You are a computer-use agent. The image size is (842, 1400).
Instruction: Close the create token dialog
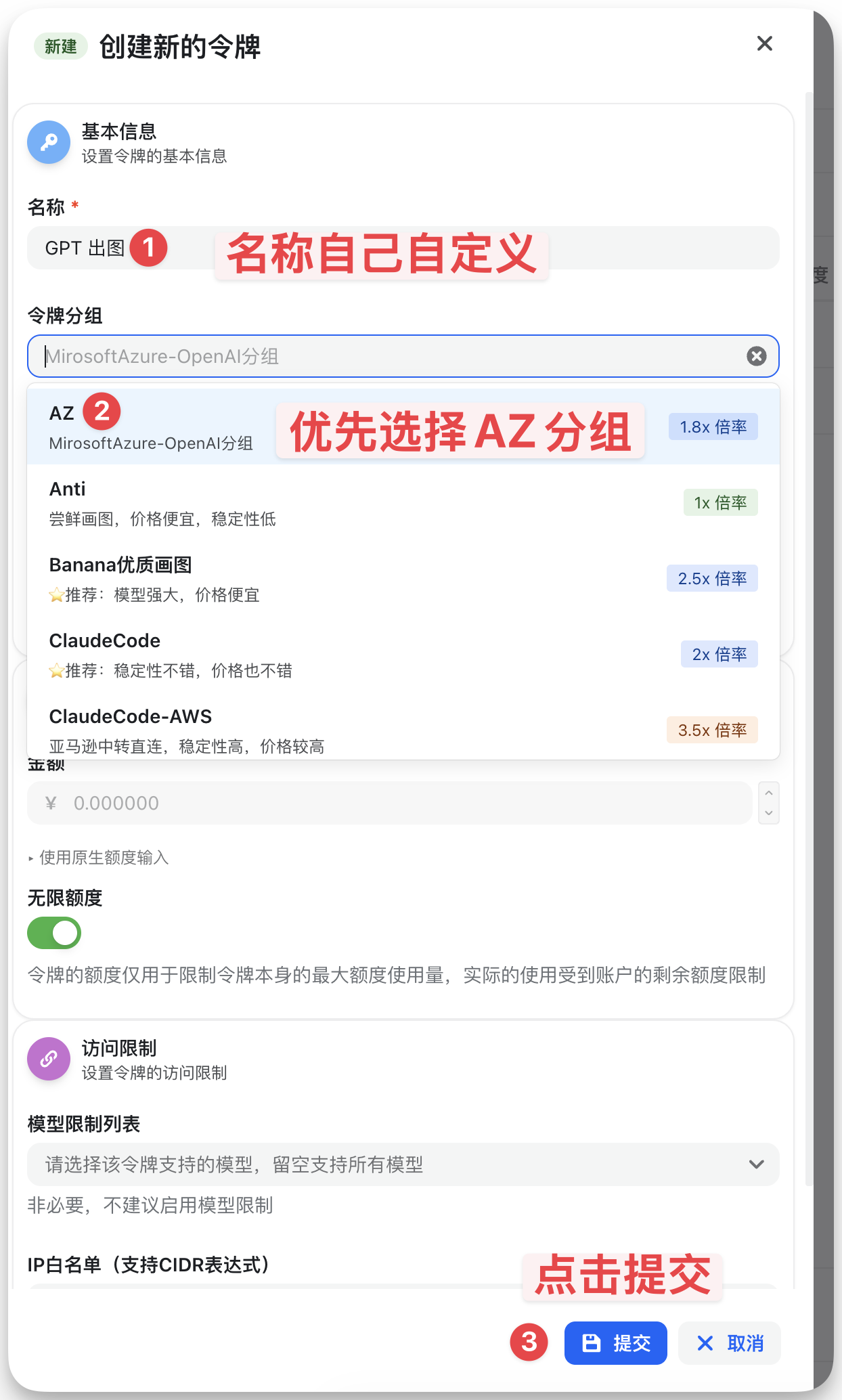[x=764, y=44]
